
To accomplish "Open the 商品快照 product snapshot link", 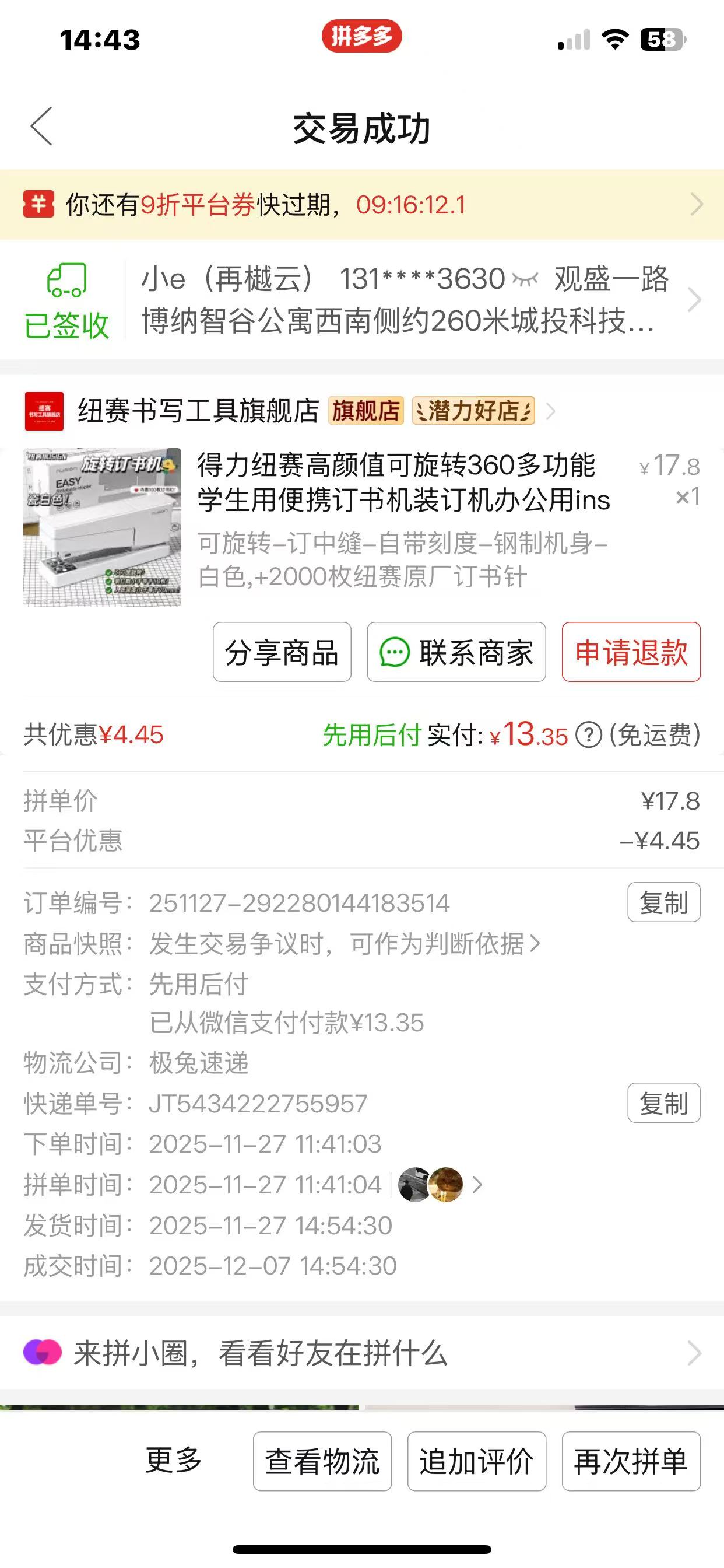I will [344, 943].
